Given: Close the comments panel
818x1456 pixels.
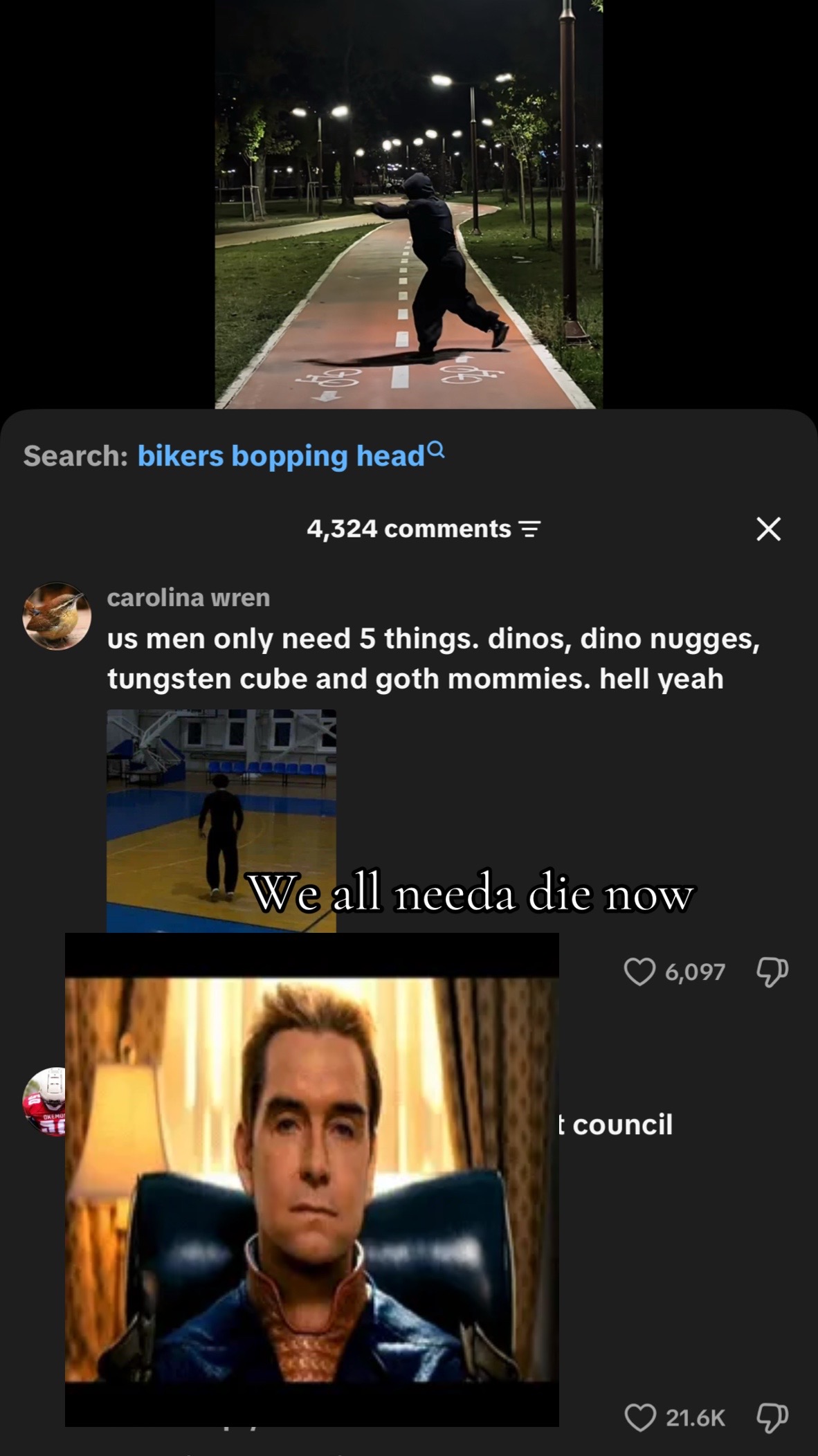Looking at the screenshot, I should (768, 529).
